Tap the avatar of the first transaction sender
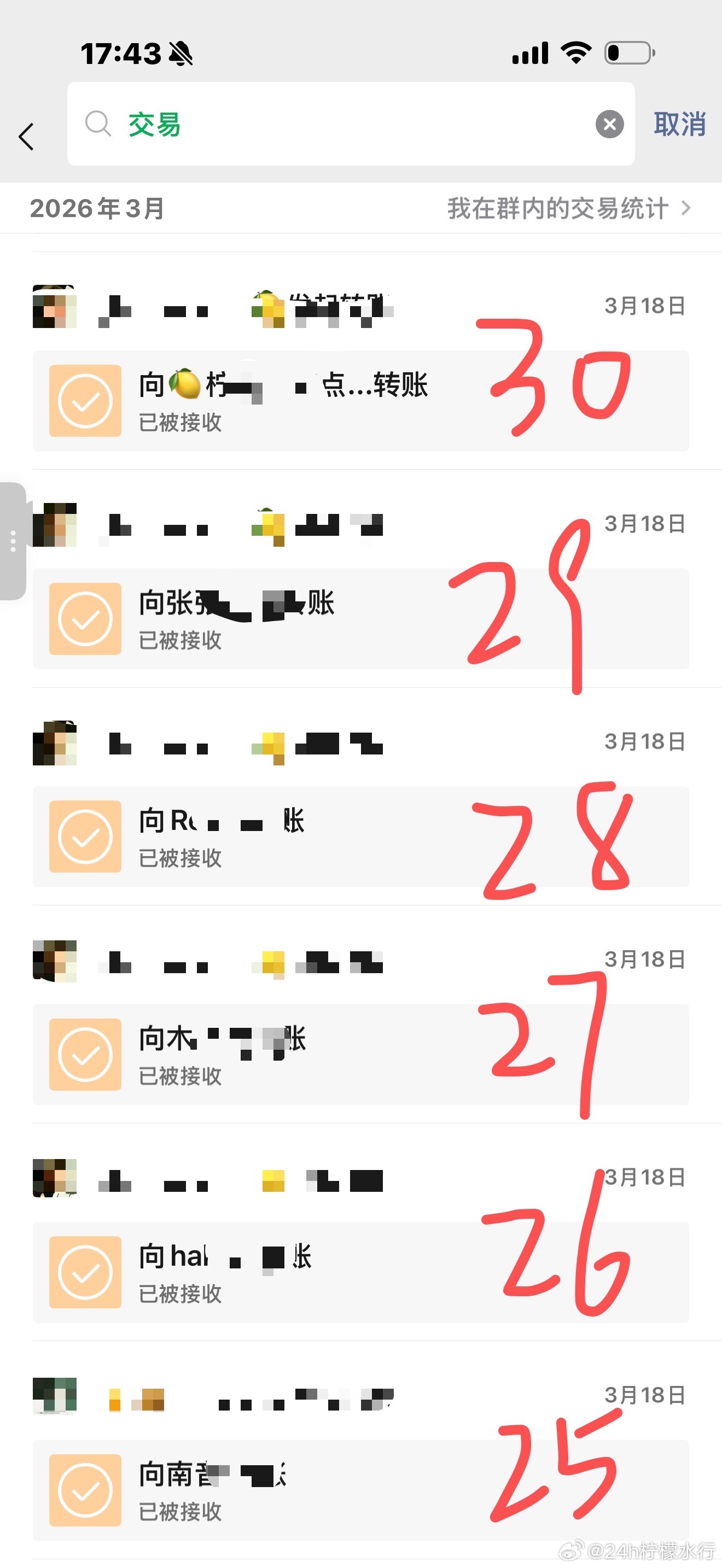722x1568 pixels. pyautogui.click(x=54, y=307)
